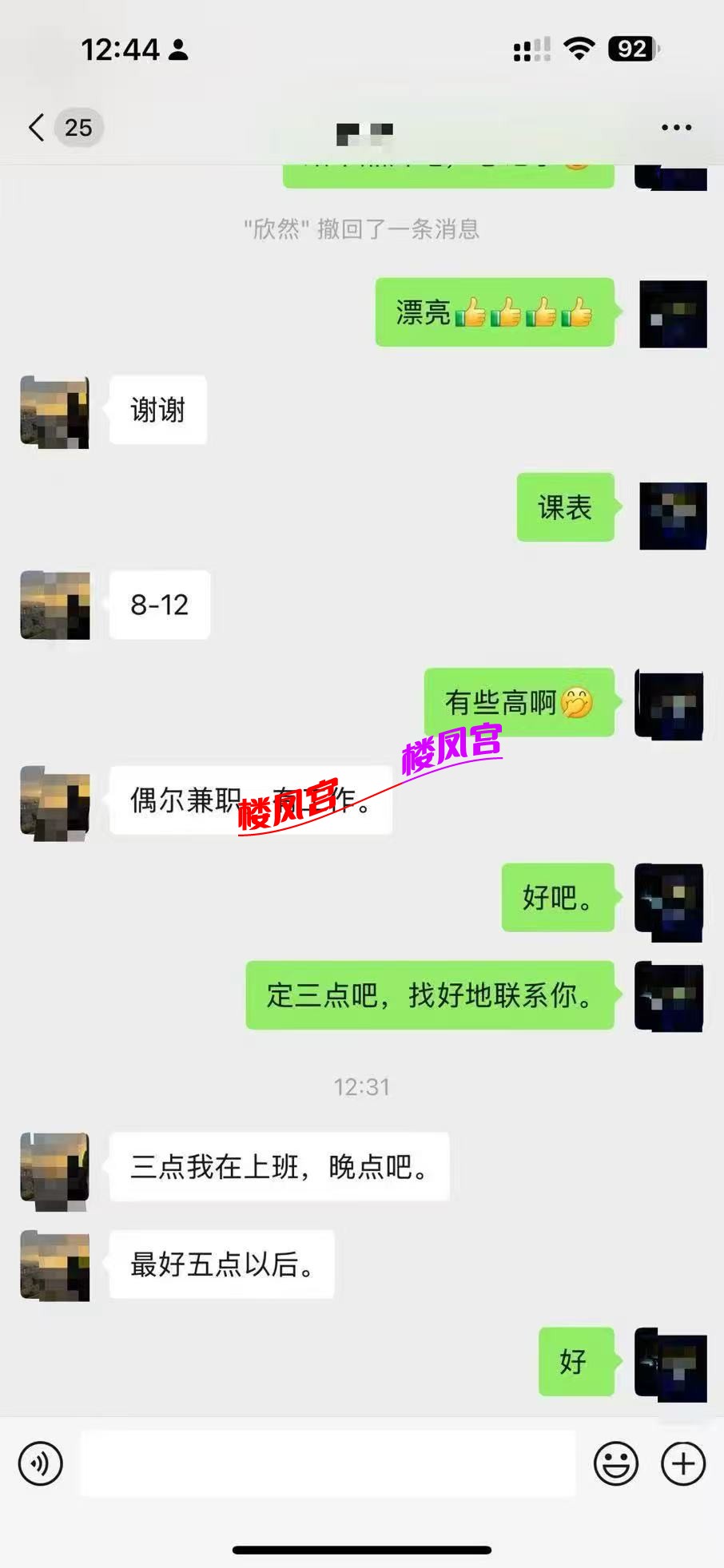Tap the recalled message notice from 欣然
Viewport: 724px width, 1568px height.
361,230
